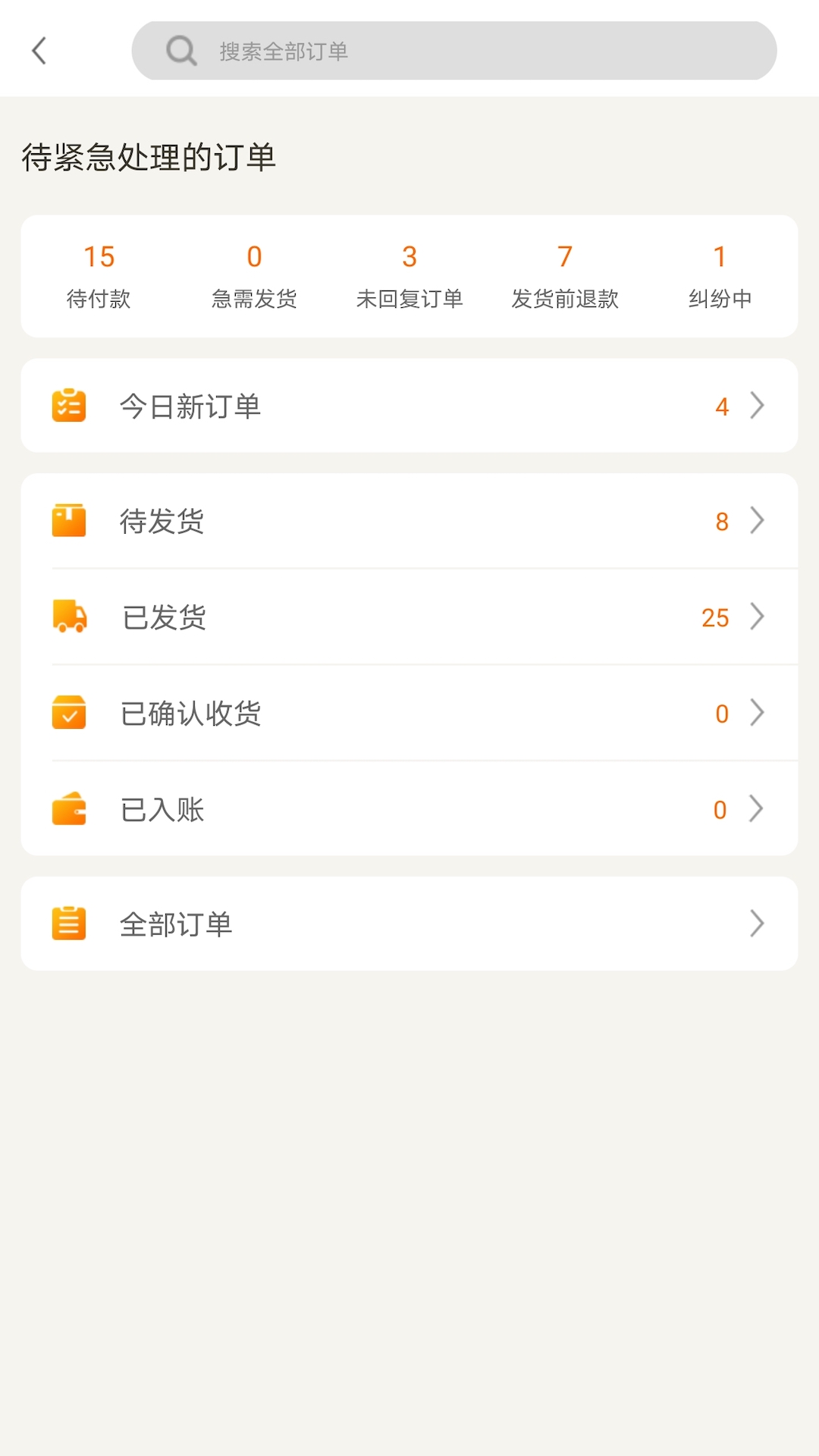Click the package icon beside 待发货
Viewport: 819px width, 1456px height.
69,521
